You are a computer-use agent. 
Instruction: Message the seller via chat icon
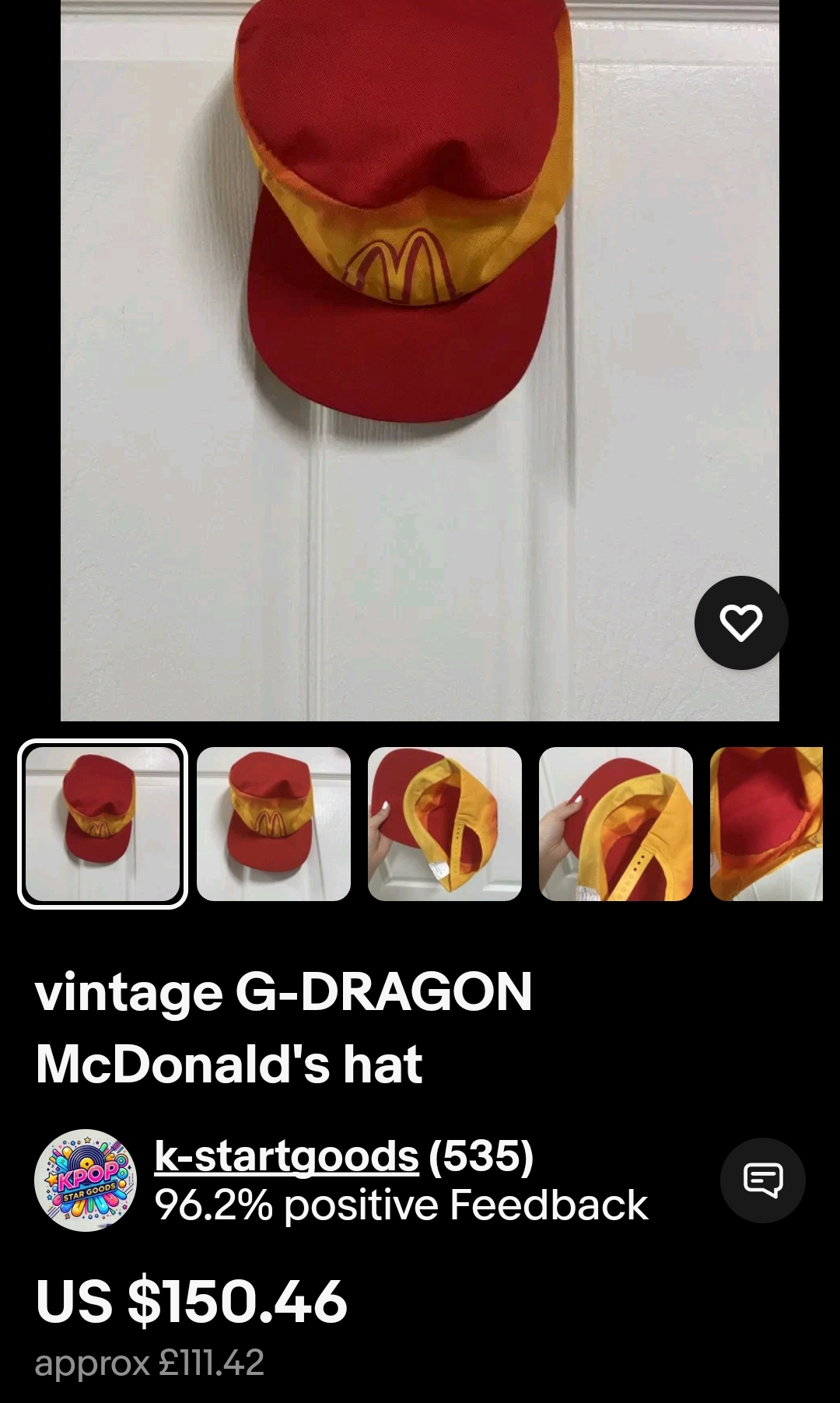[x=762, y=1180]
